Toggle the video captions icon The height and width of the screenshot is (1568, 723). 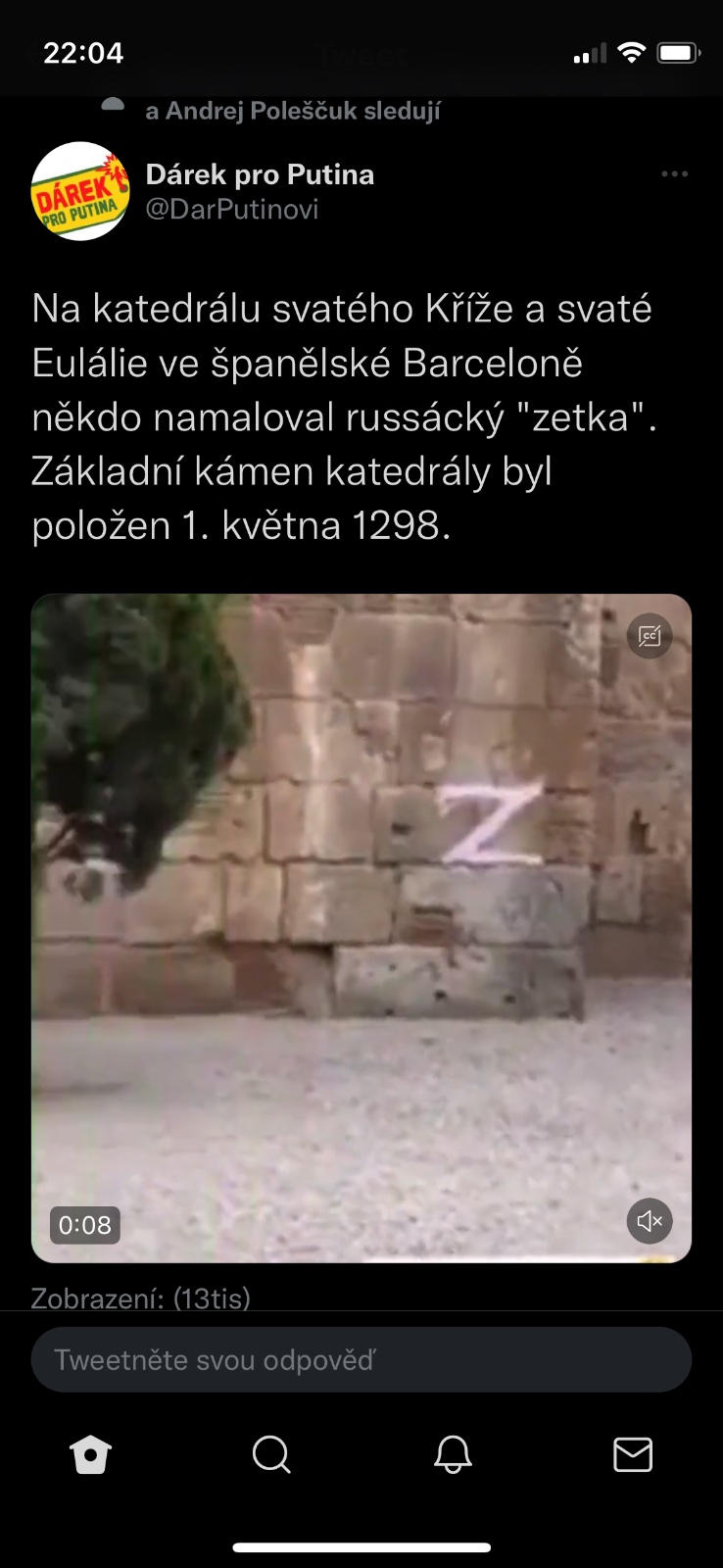650,636
